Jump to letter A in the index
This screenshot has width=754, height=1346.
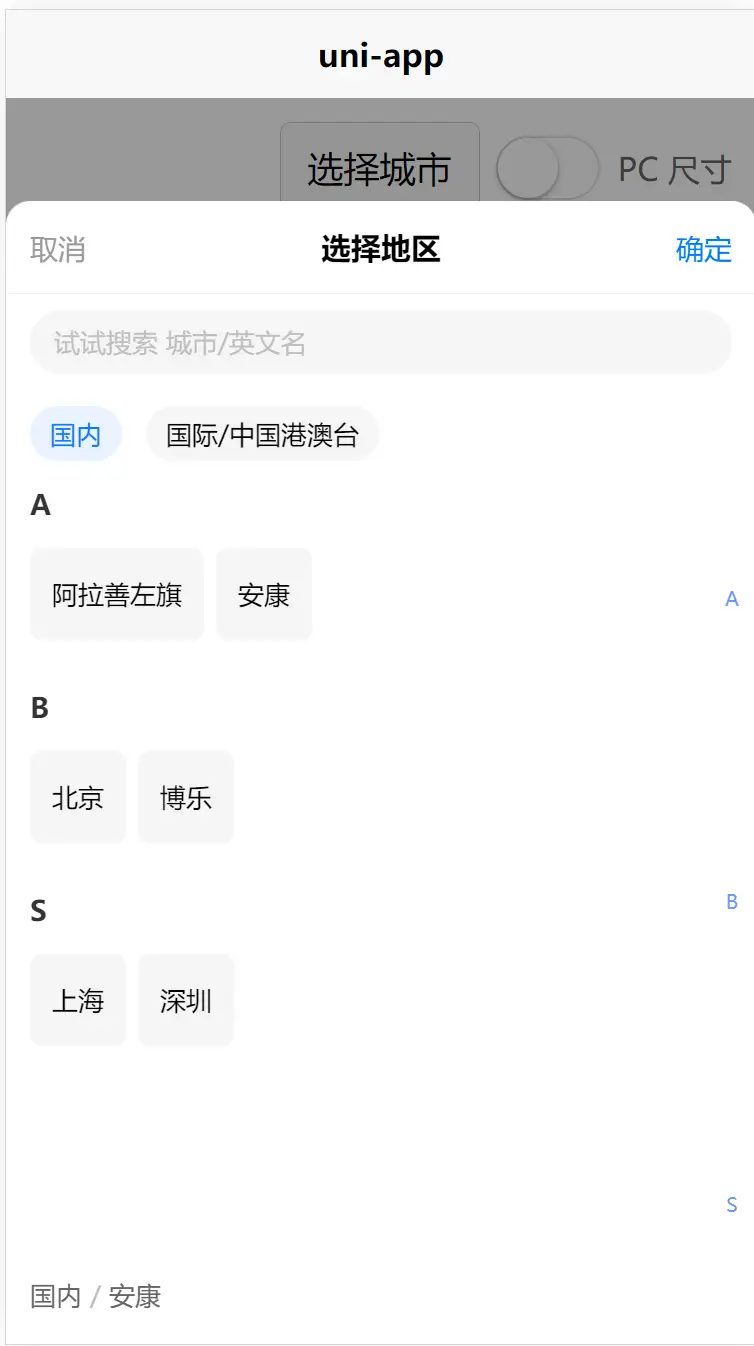click(731, 599)
